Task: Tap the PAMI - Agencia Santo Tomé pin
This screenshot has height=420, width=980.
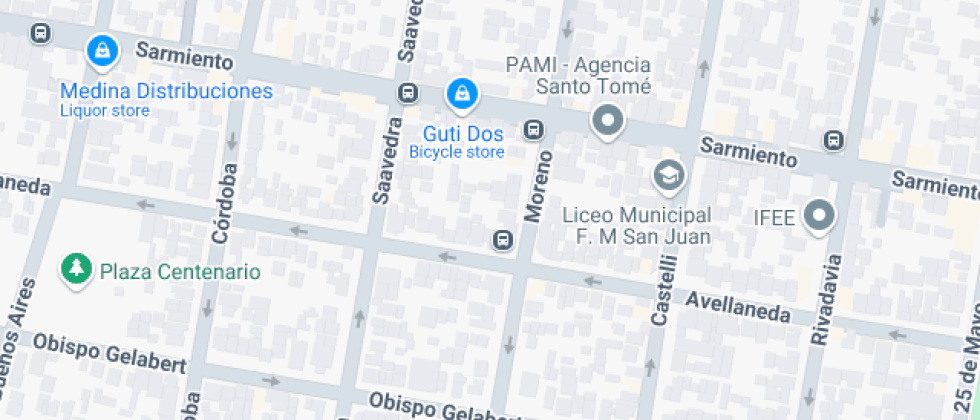Action: 607,122
